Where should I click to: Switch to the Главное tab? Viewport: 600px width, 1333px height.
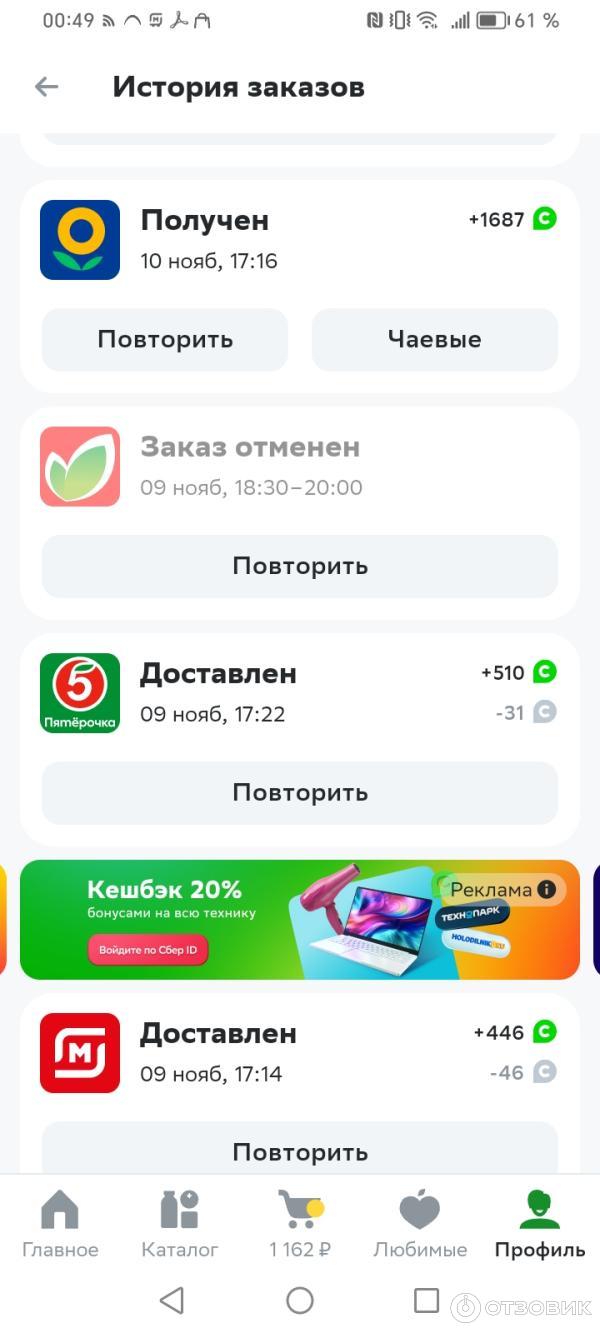[60, 1223]
